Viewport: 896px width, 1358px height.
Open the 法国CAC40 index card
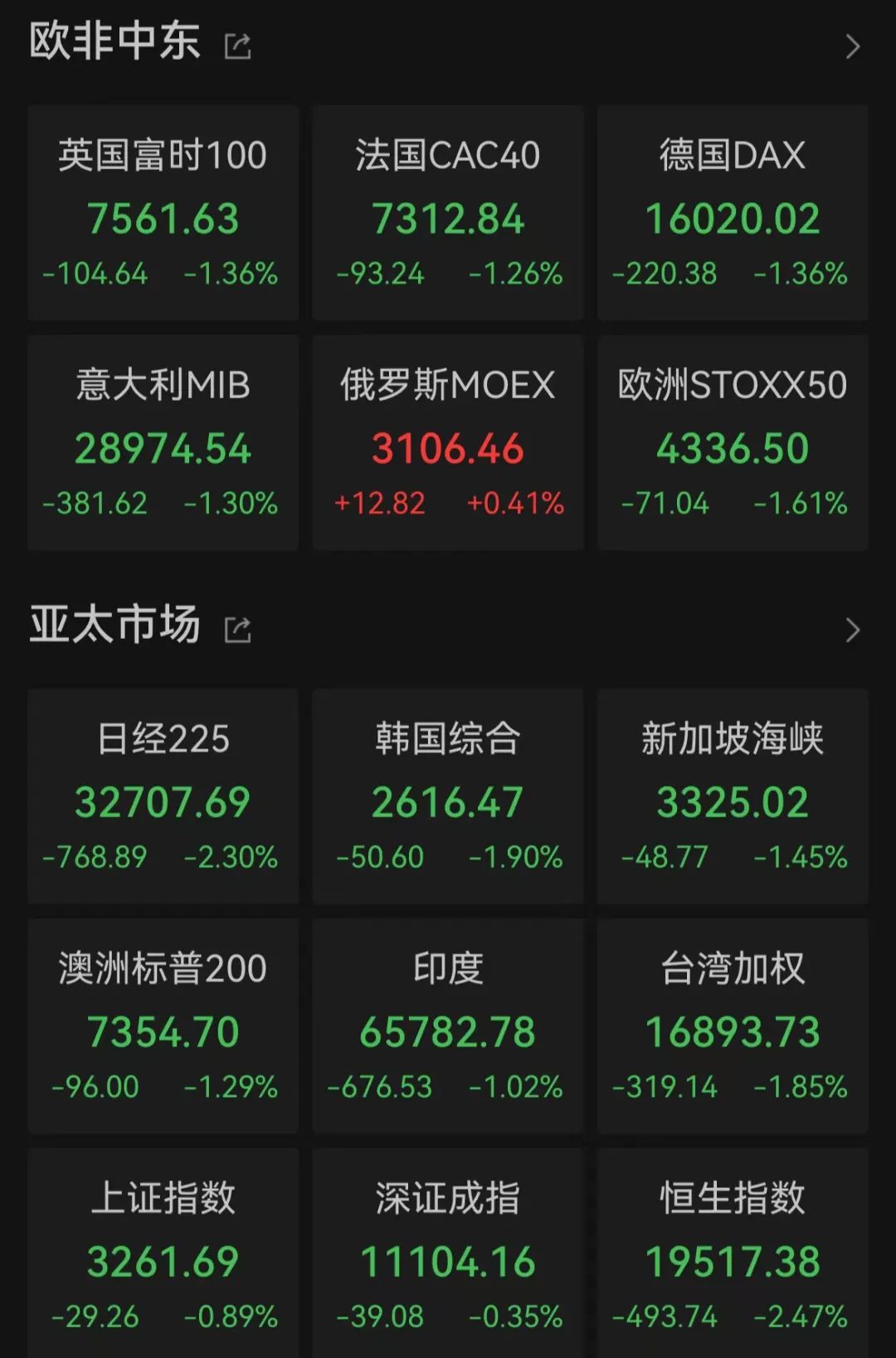[x=447, y=212]
